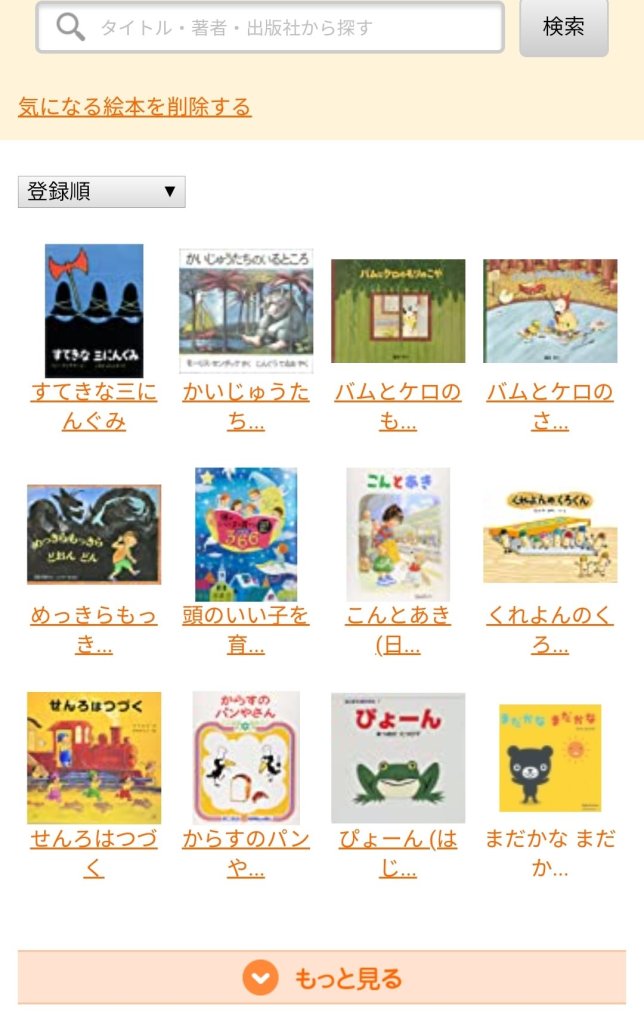Expand the 登録順 sort dropdown
Image resolution: width=644 pixels, height=1024 pixels.
tap(101, 191)
